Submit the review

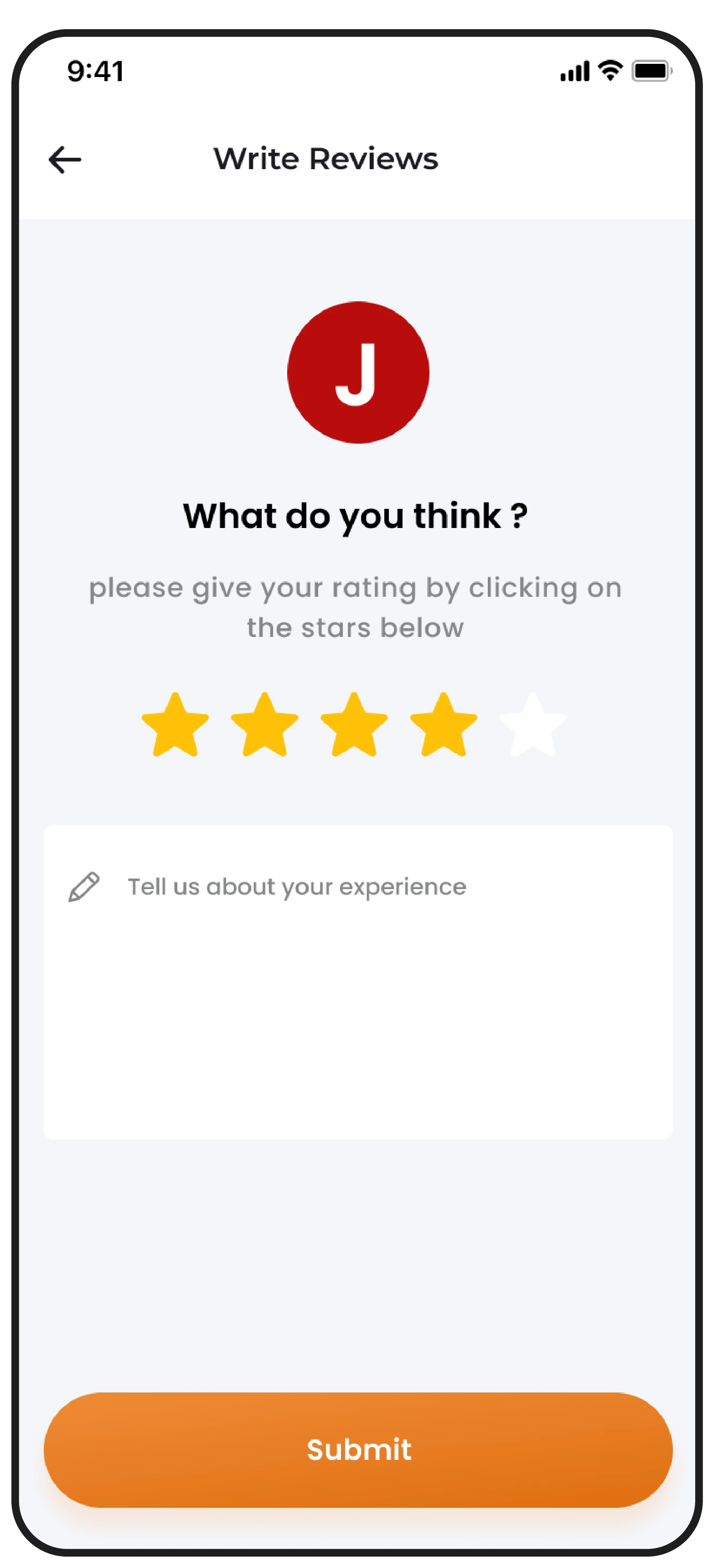[x=358, y=1449]
